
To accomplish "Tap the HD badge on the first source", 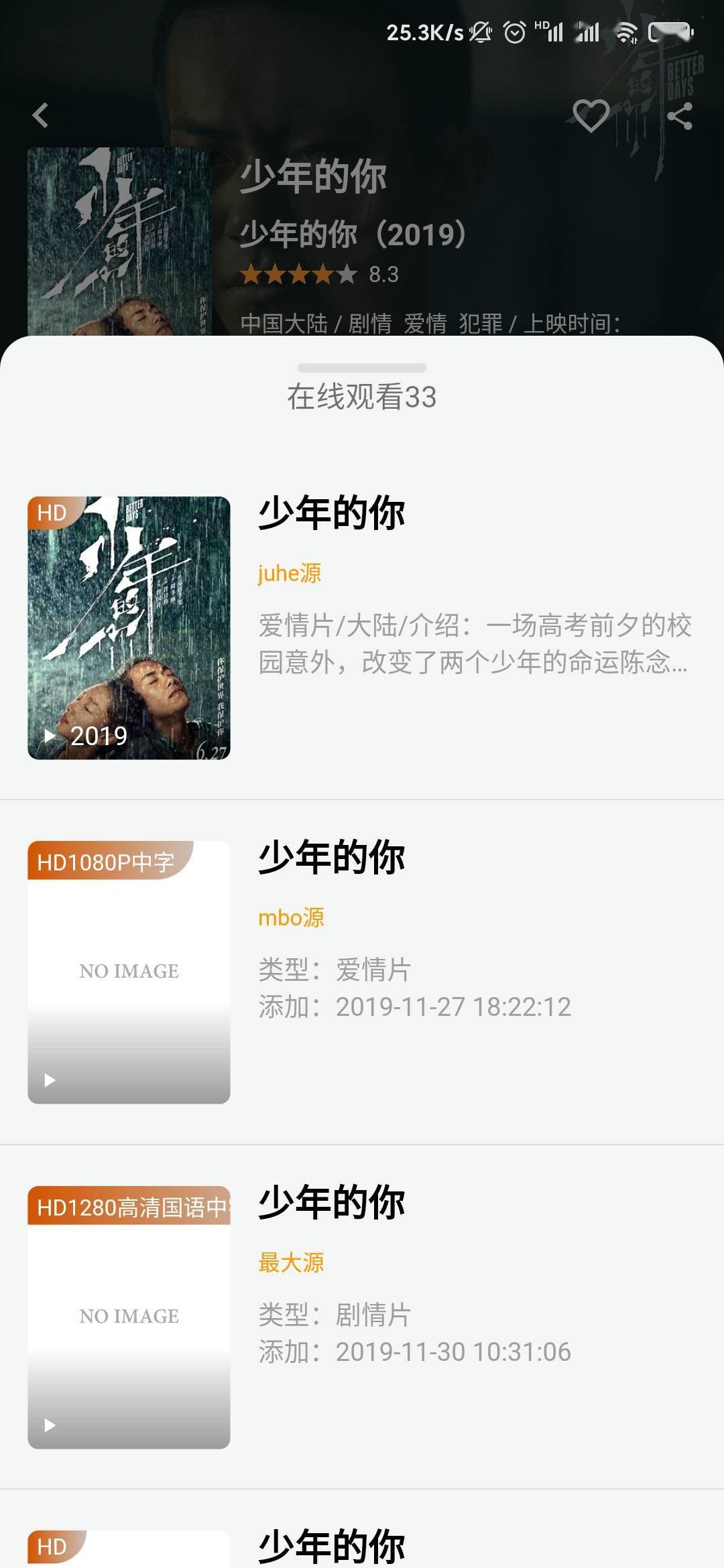I will pyautogui.click(x=54, y=514).
